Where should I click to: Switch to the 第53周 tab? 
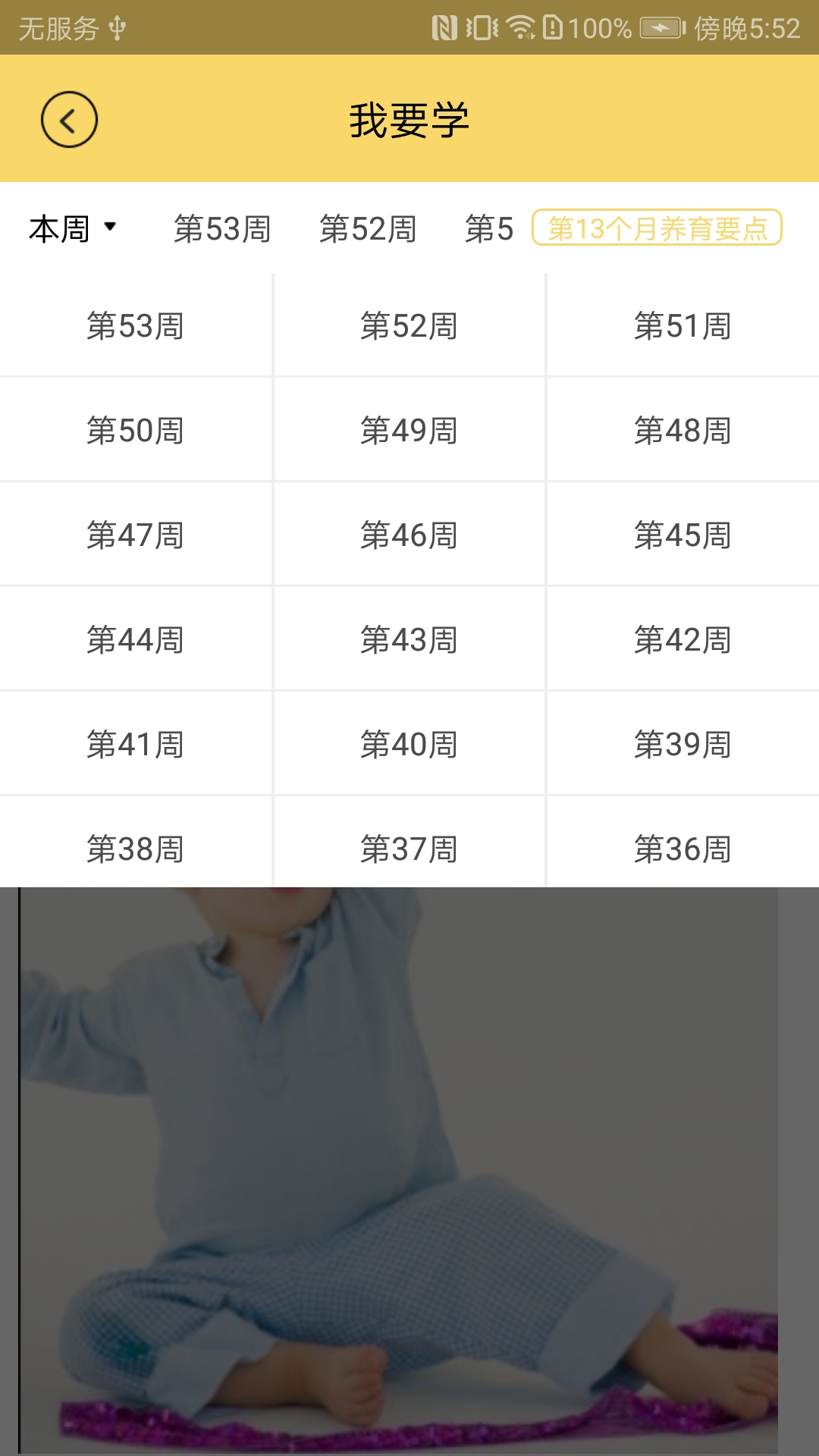(224, 227)
